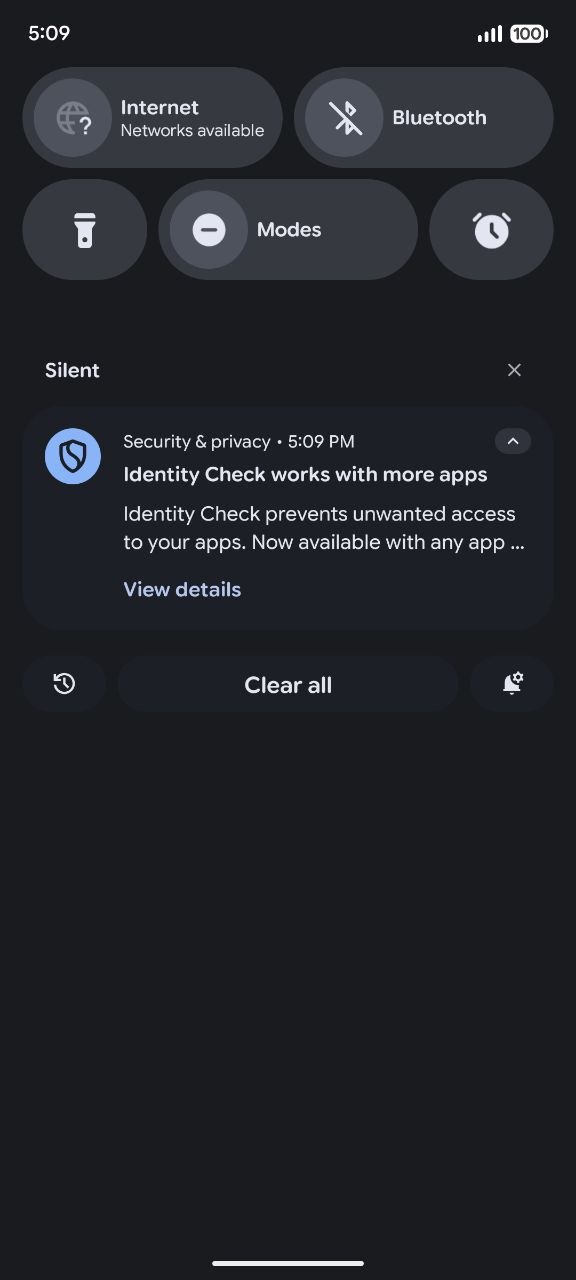The image size is (576, 1280).
Task: Toggle the Bluetooth tile
Action: [423, 118]
